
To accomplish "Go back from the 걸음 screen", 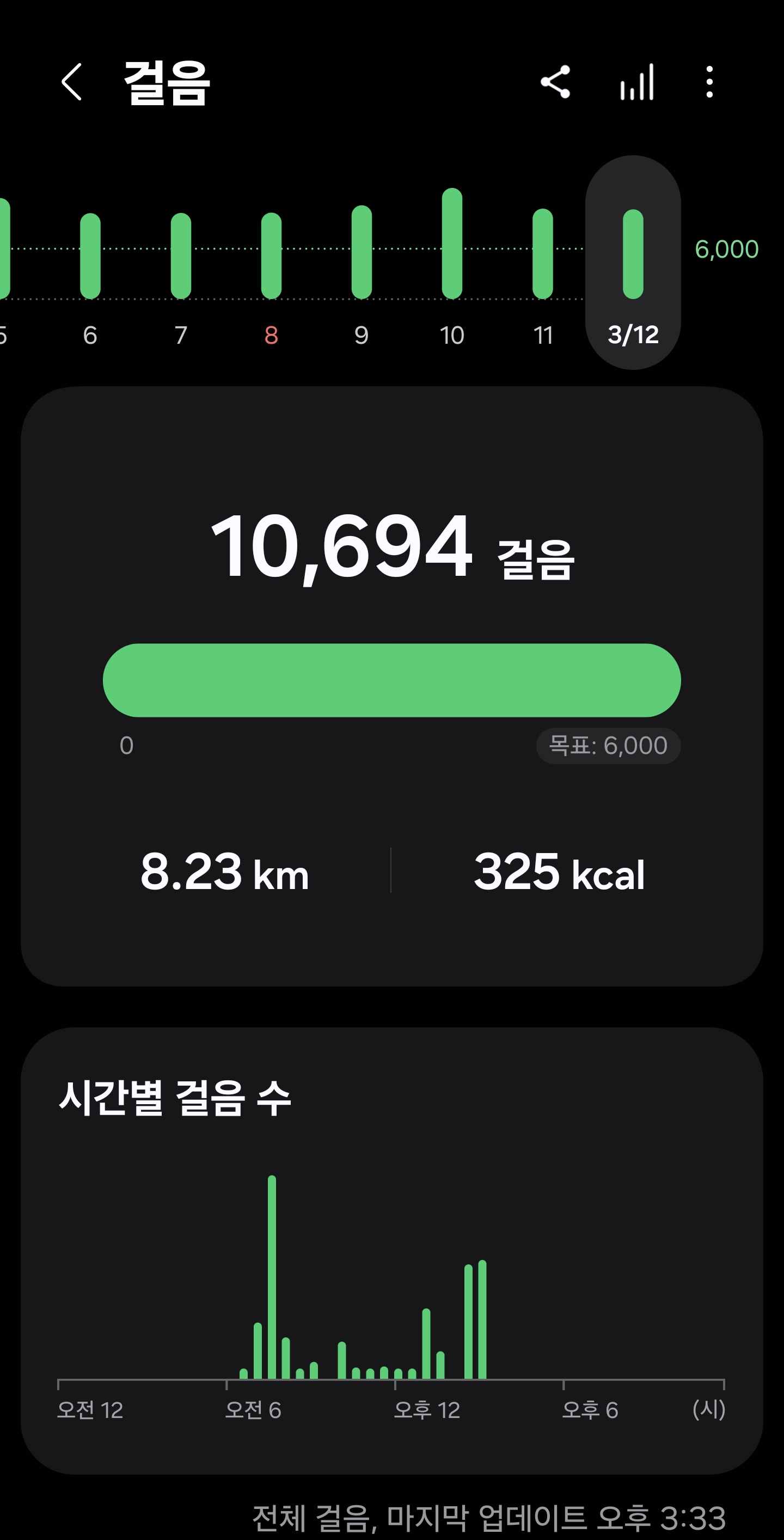I will click(72, 82).
